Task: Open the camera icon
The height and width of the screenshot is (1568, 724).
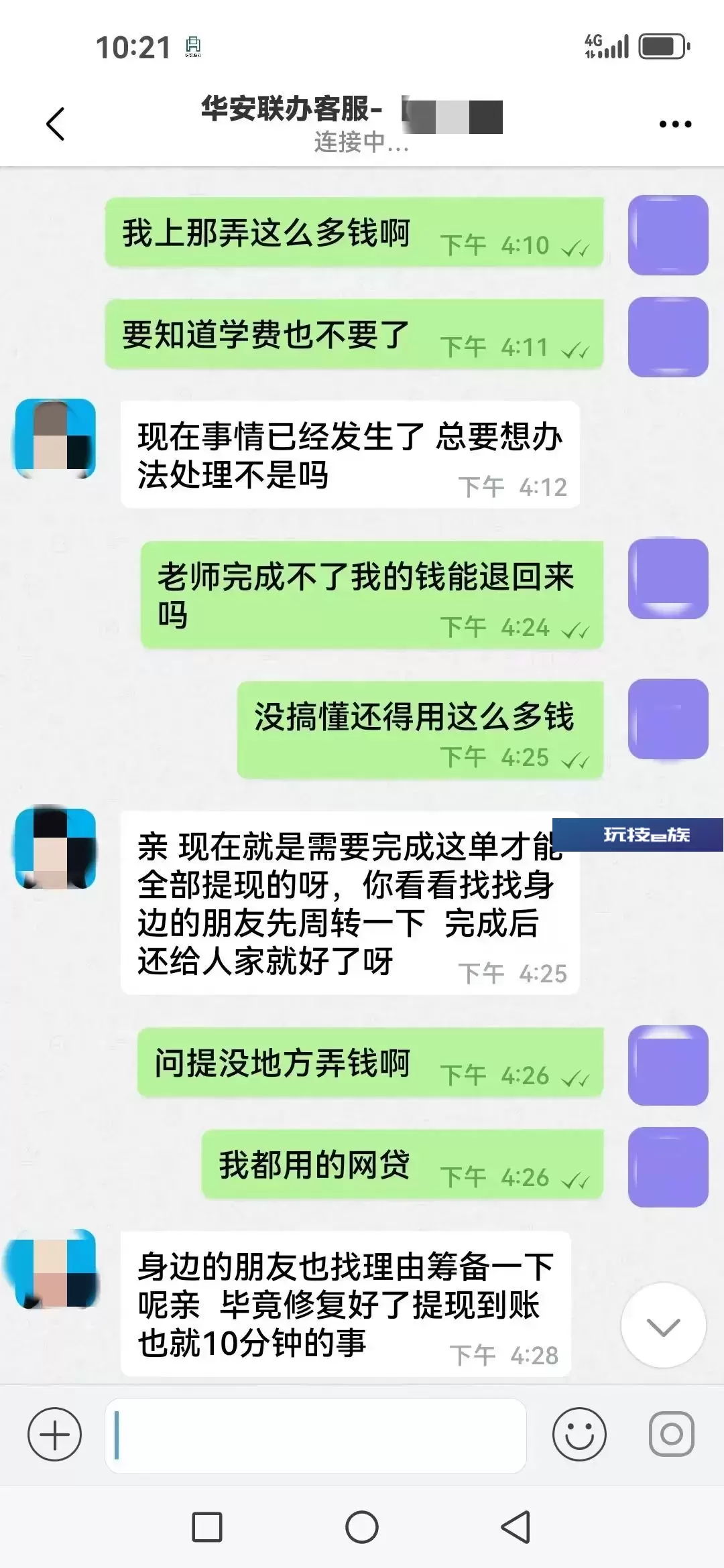Action: coord(671,1434)
